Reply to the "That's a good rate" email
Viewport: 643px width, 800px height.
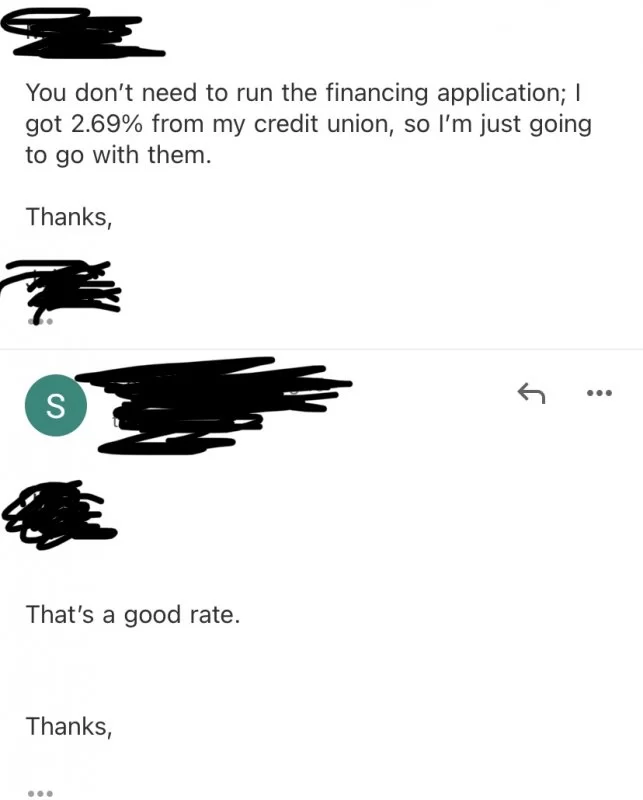(x=531, y=394)
